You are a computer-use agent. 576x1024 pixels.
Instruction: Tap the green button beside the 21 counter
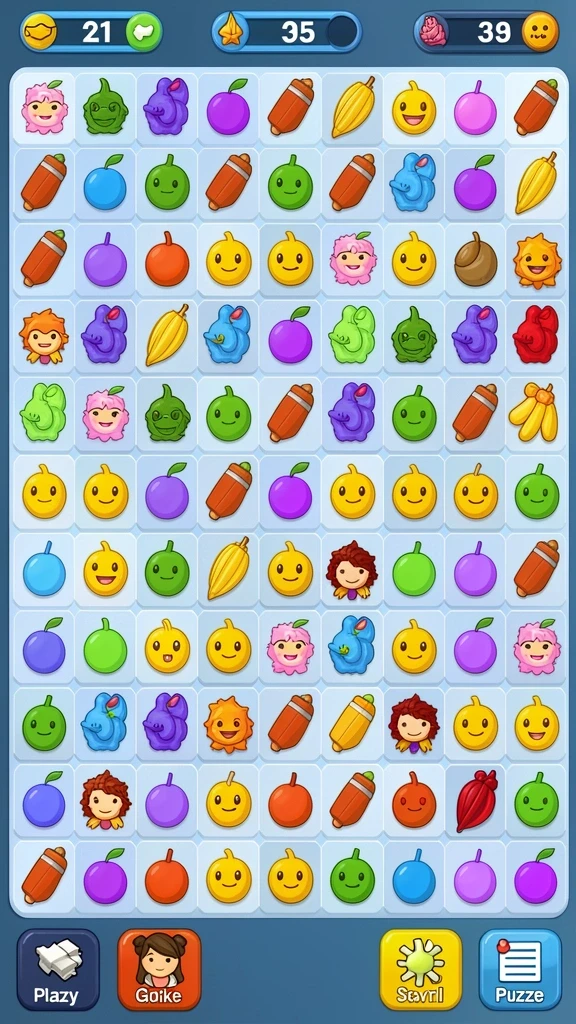pos(144,32)
